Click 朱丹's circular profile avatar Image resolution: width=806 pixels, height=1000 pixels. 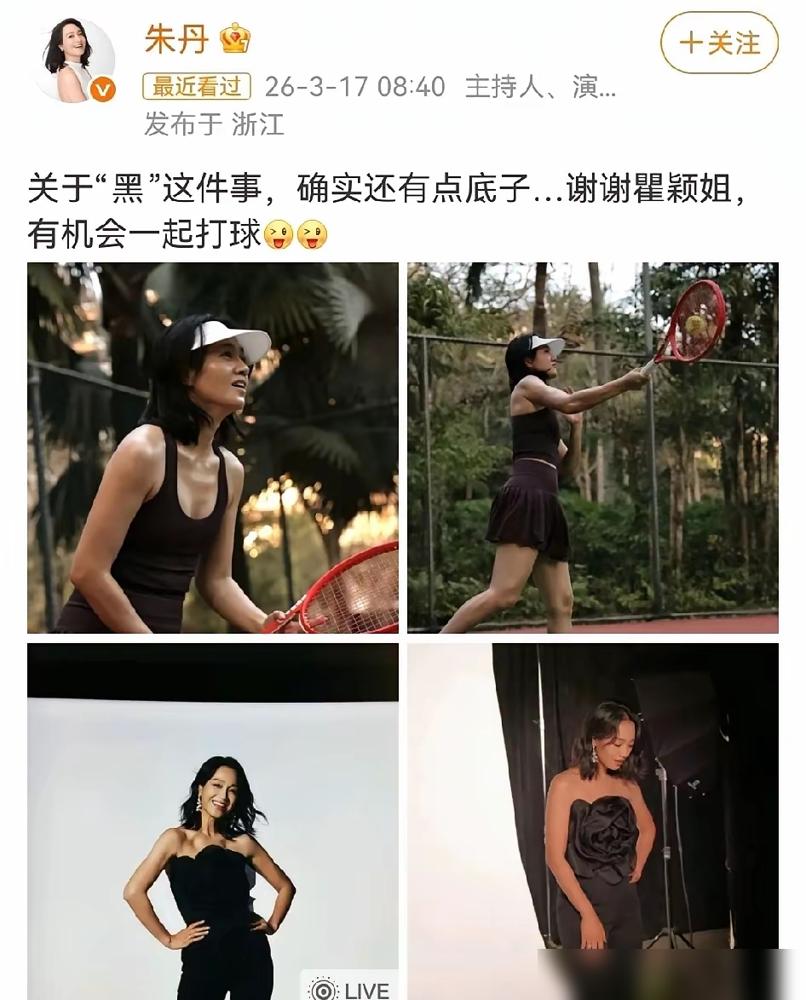(67, 54)
